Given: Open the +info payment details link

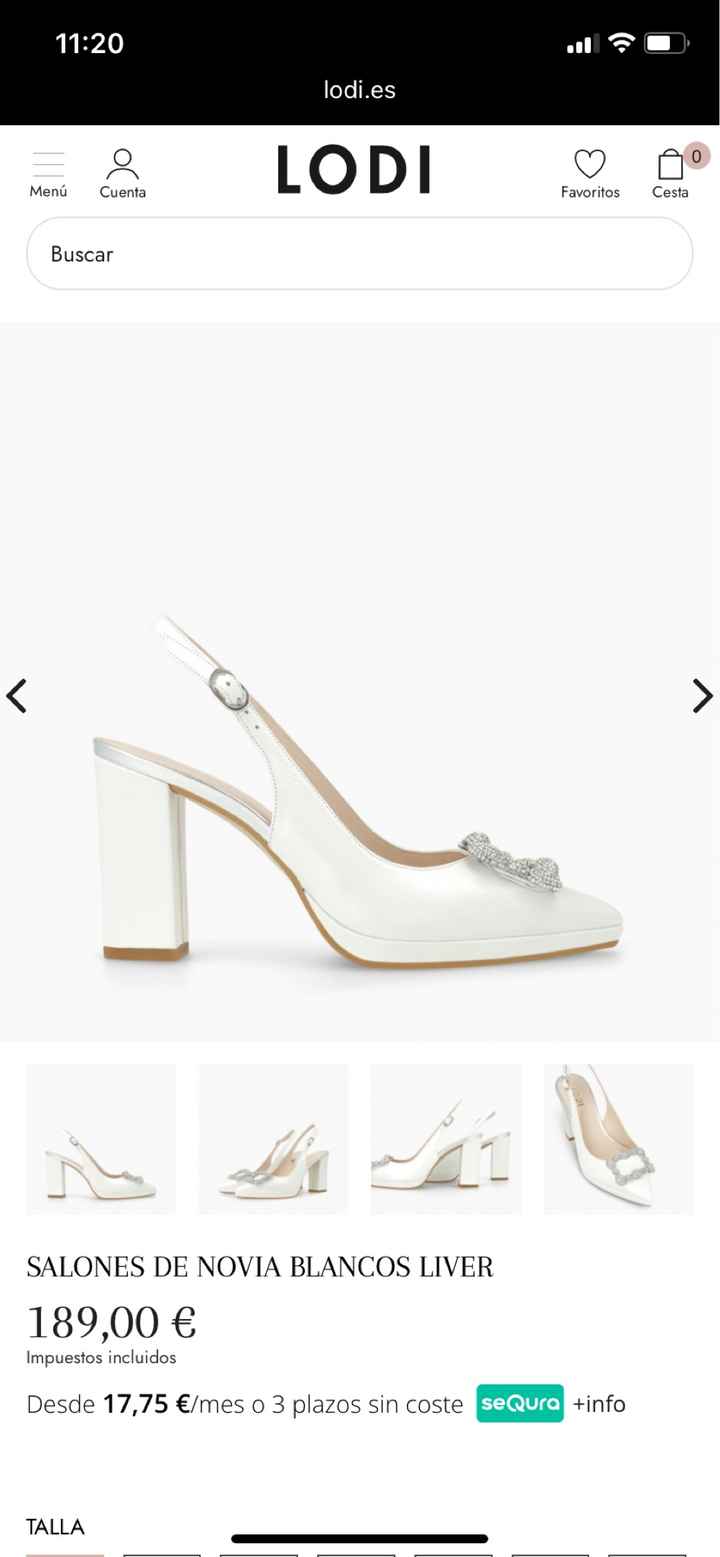Looking at the screenshot, I should click(598, 1404).
